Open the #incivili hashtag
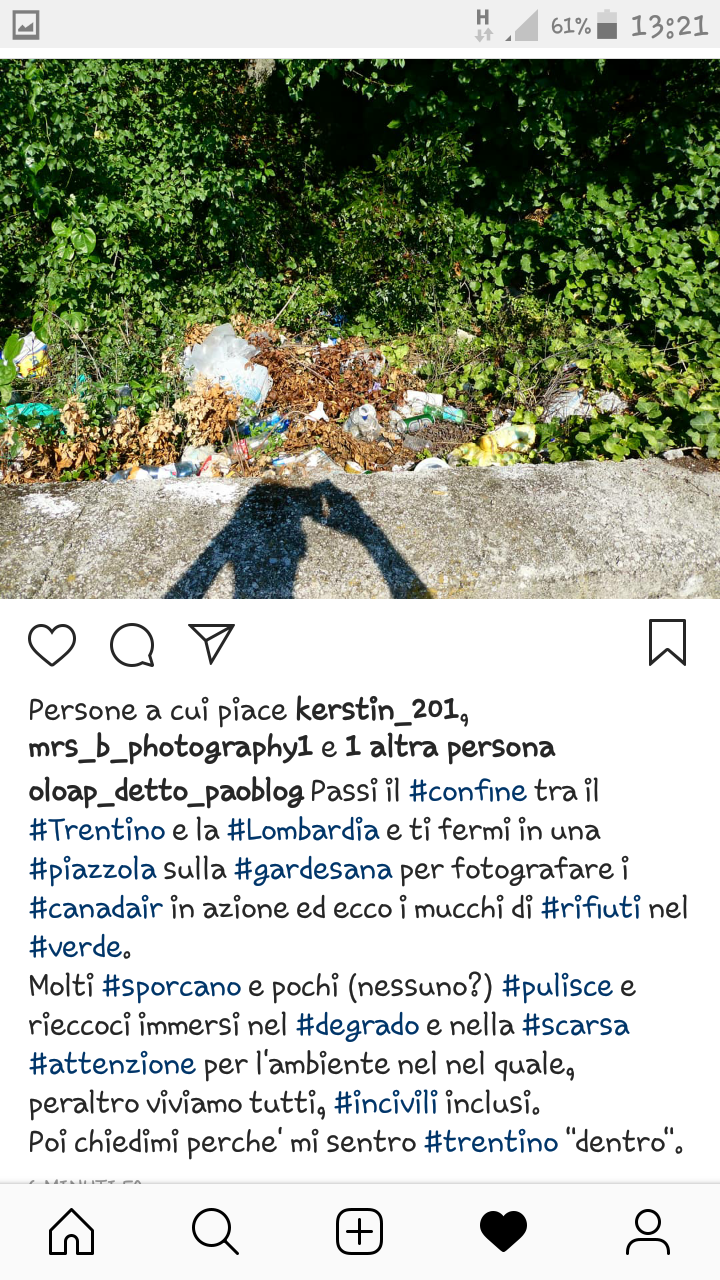Image resolution: width=720 pixels, height=1280 pixels. click(386, 1104)
